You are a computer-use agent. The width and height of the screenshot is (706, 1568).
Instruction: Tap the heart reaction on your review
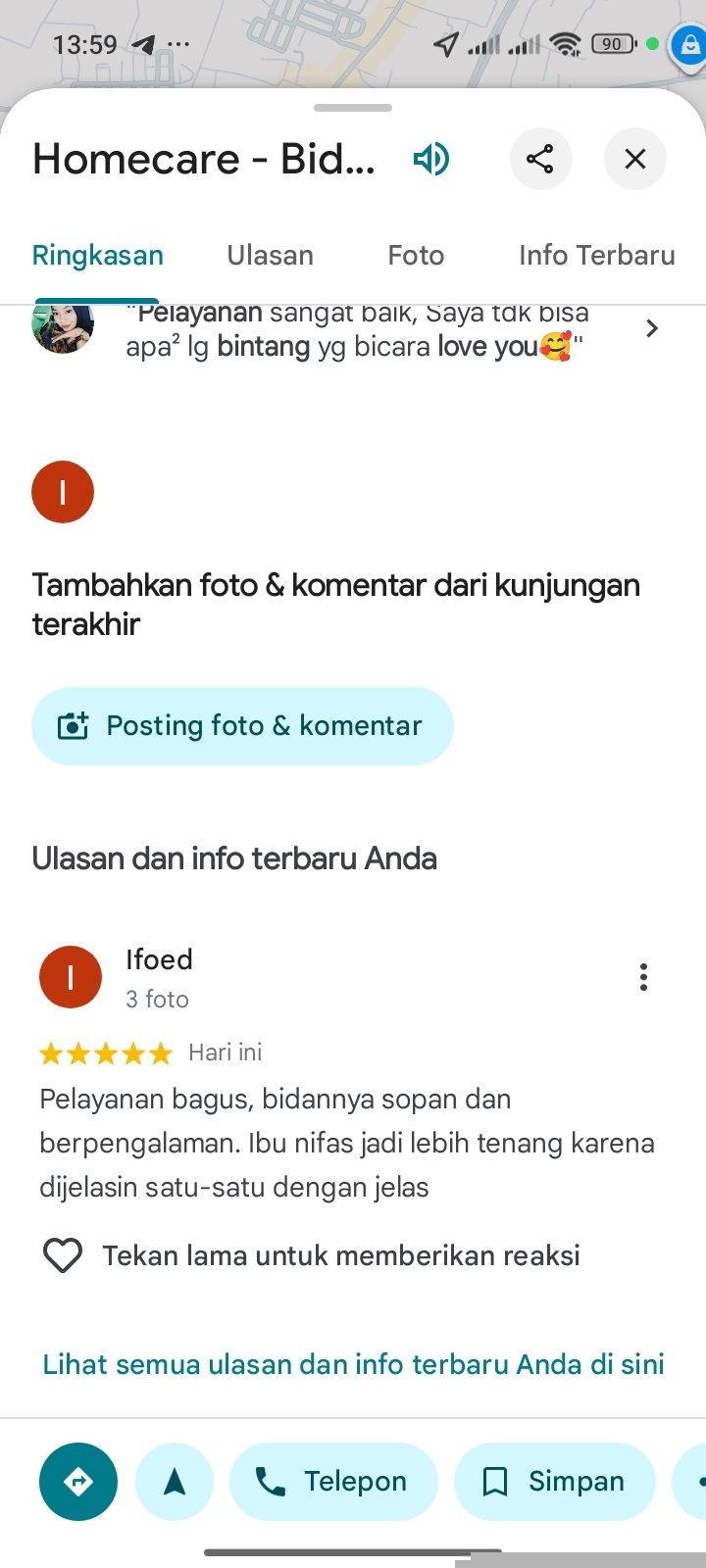pos(63,1255)
